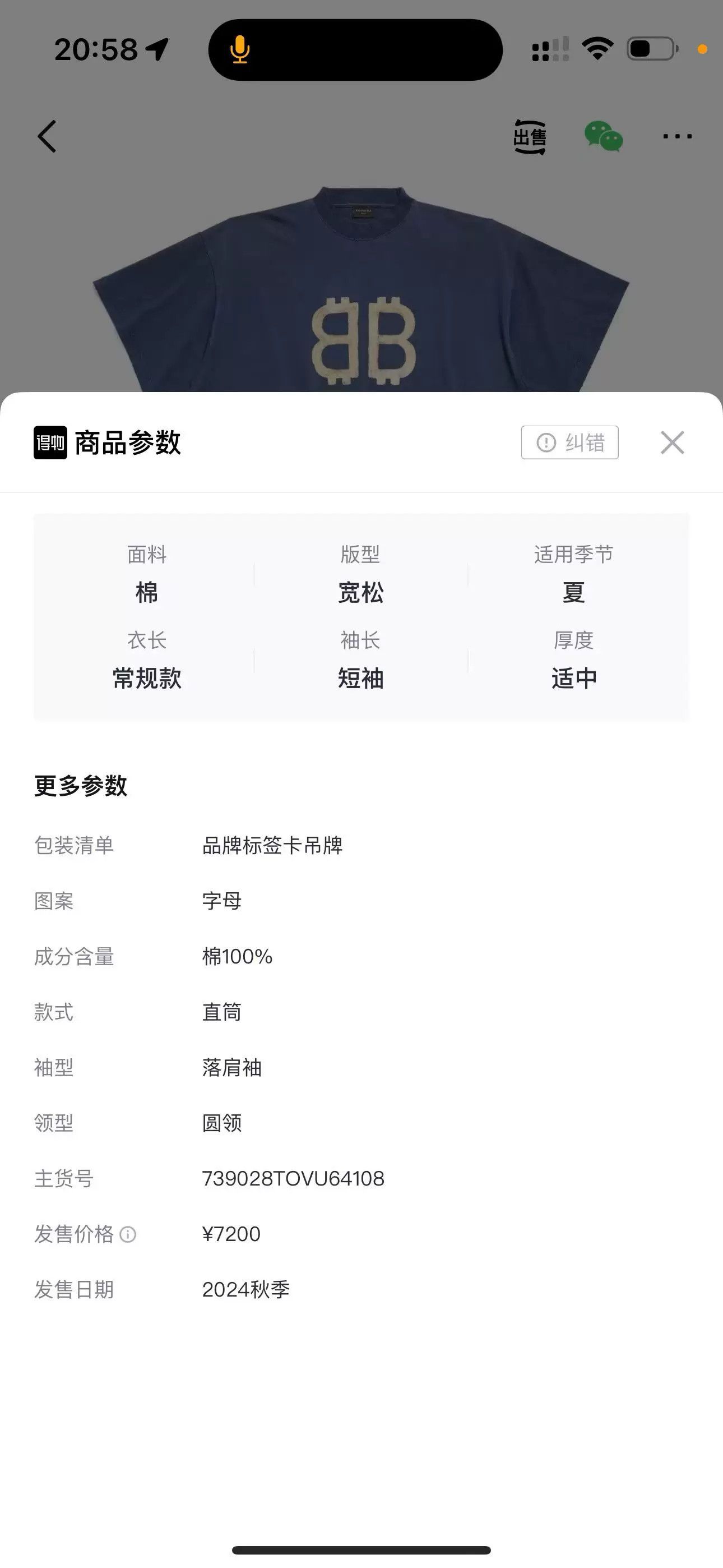Open the 发售价格 info icon
723x1568 pixels.
point(128,1234)
